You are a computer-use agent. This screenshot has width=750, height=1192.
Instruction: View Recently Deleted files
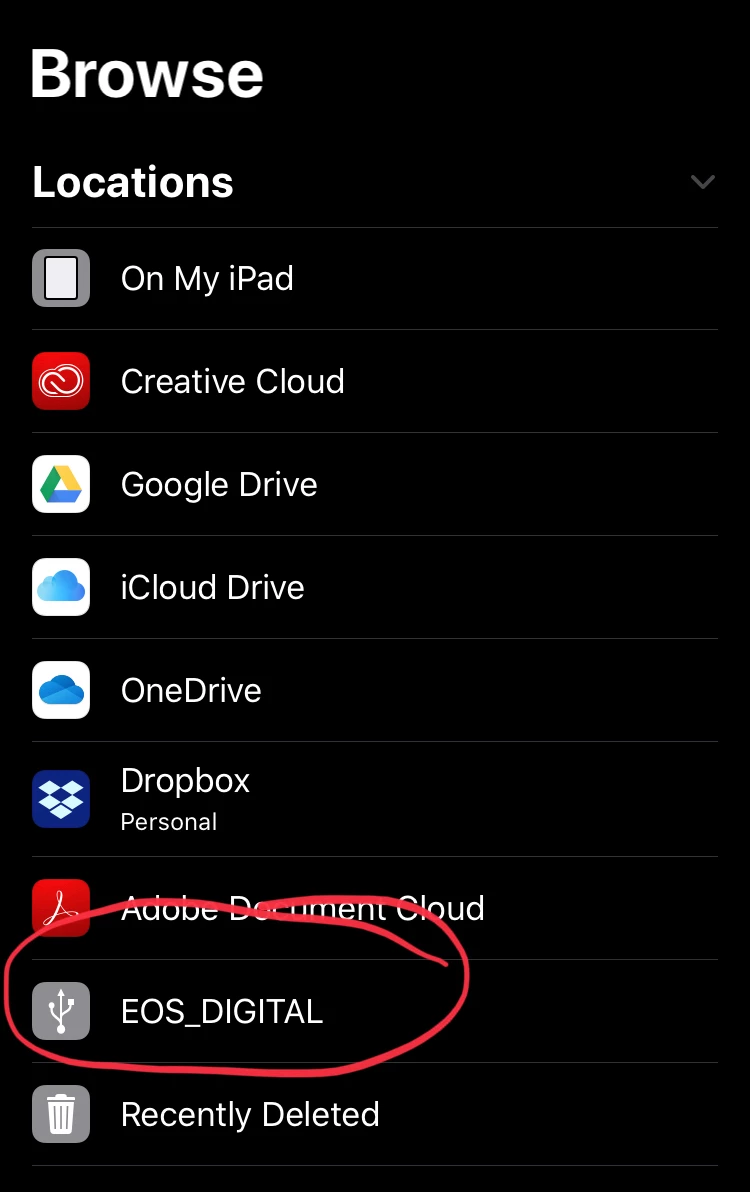[x=250, y=1114]
